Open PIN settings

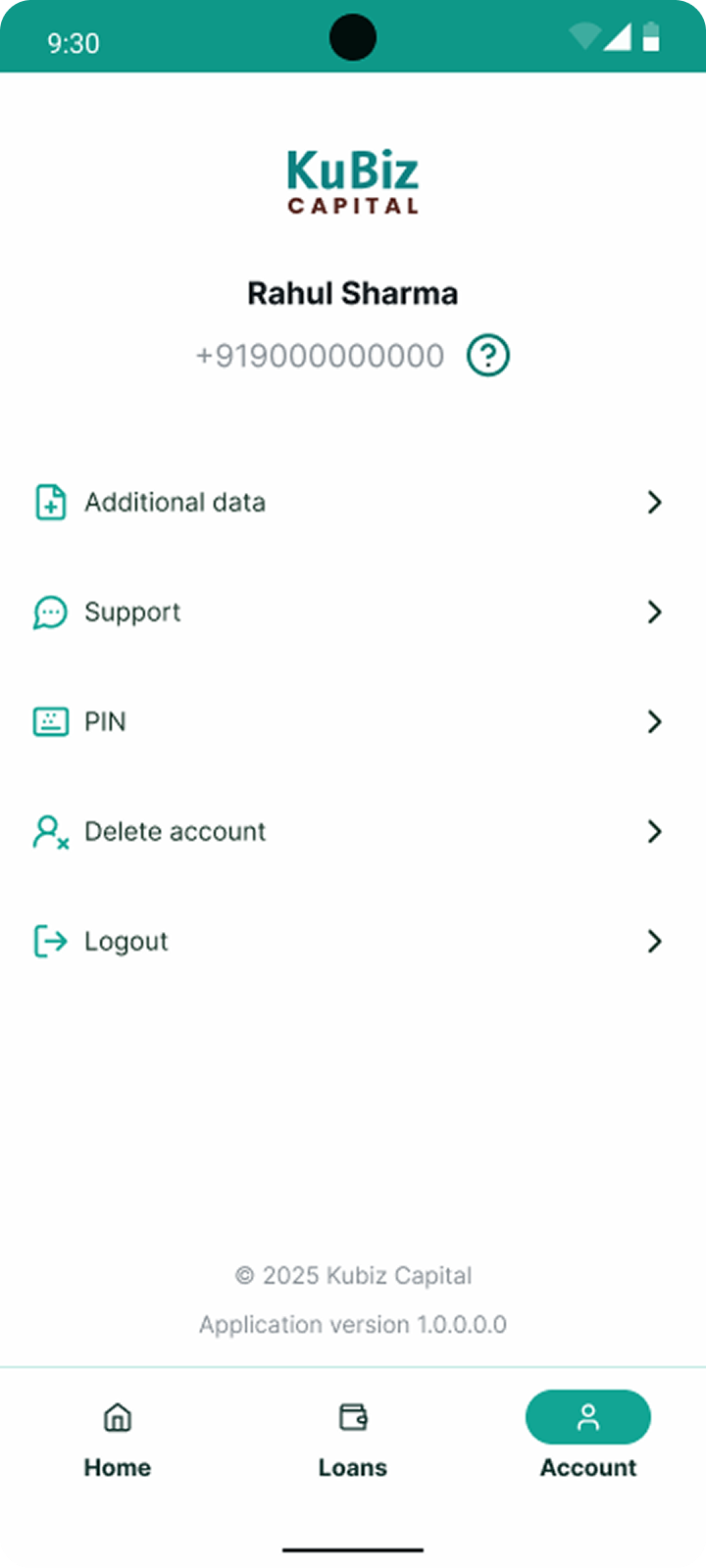353,721
